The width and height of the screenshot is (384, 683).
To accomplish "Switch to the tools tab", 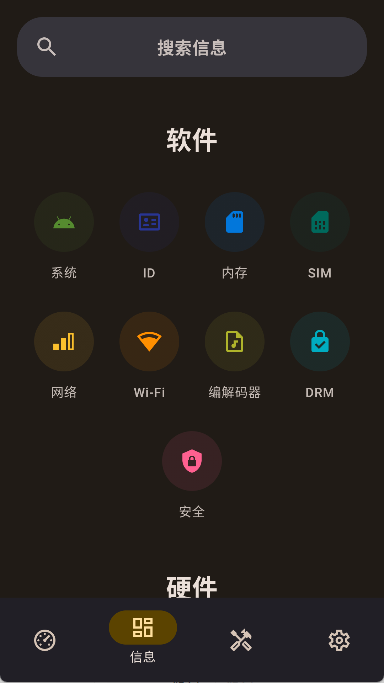I will 241,640.
